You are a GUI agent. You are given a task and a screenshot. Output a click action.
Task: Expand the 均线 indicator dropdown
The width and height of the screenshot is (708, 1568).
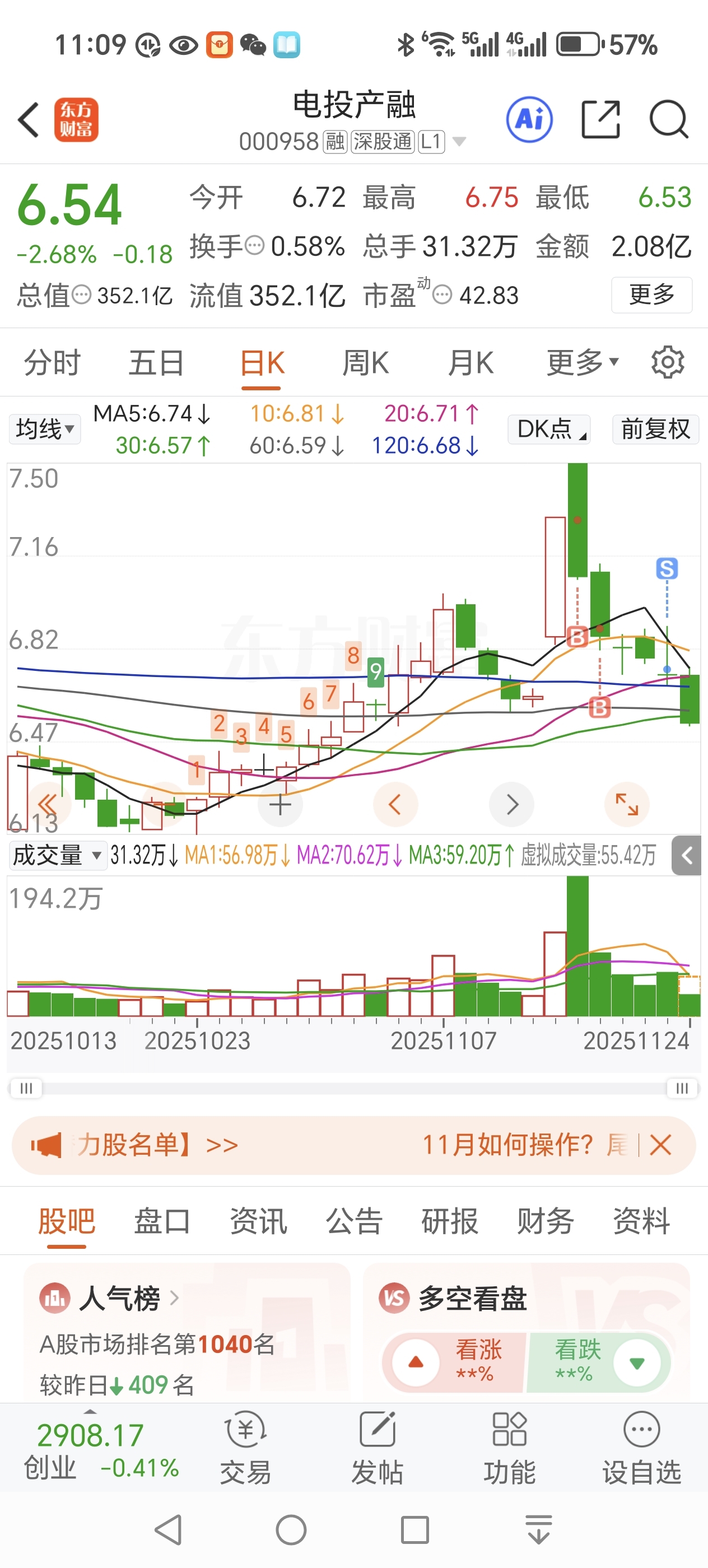point(45,429)
